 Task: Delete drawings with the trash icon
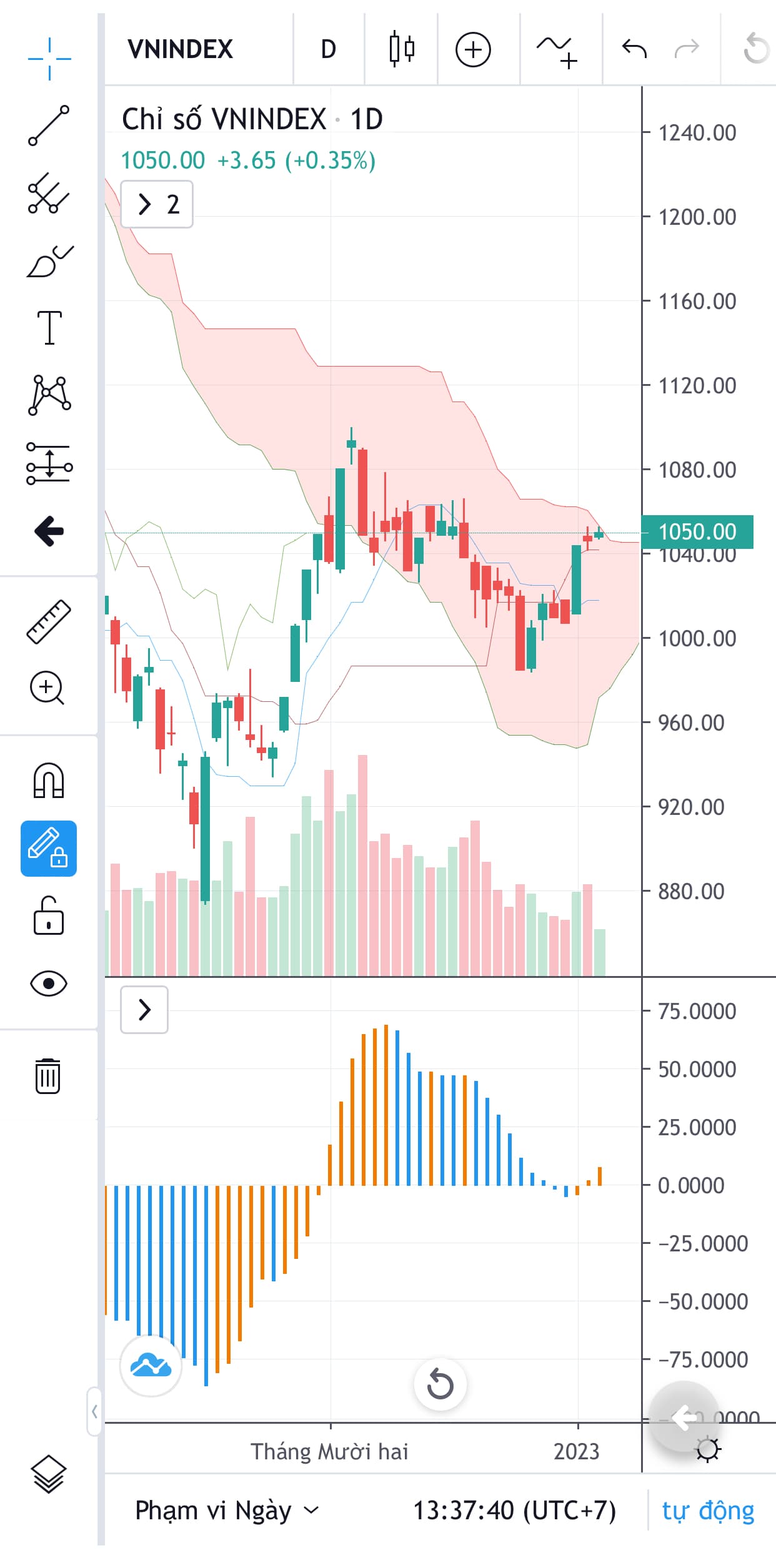point(48,1076)
